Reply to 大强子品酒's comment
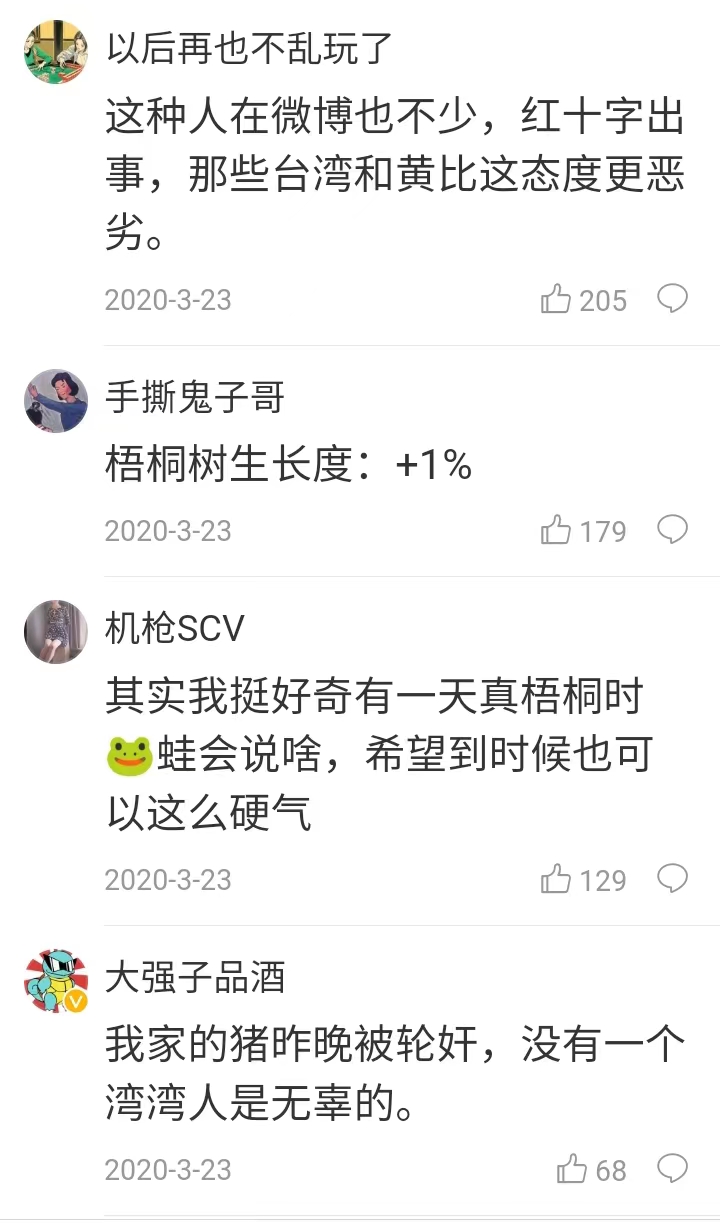 (672, 1167)
